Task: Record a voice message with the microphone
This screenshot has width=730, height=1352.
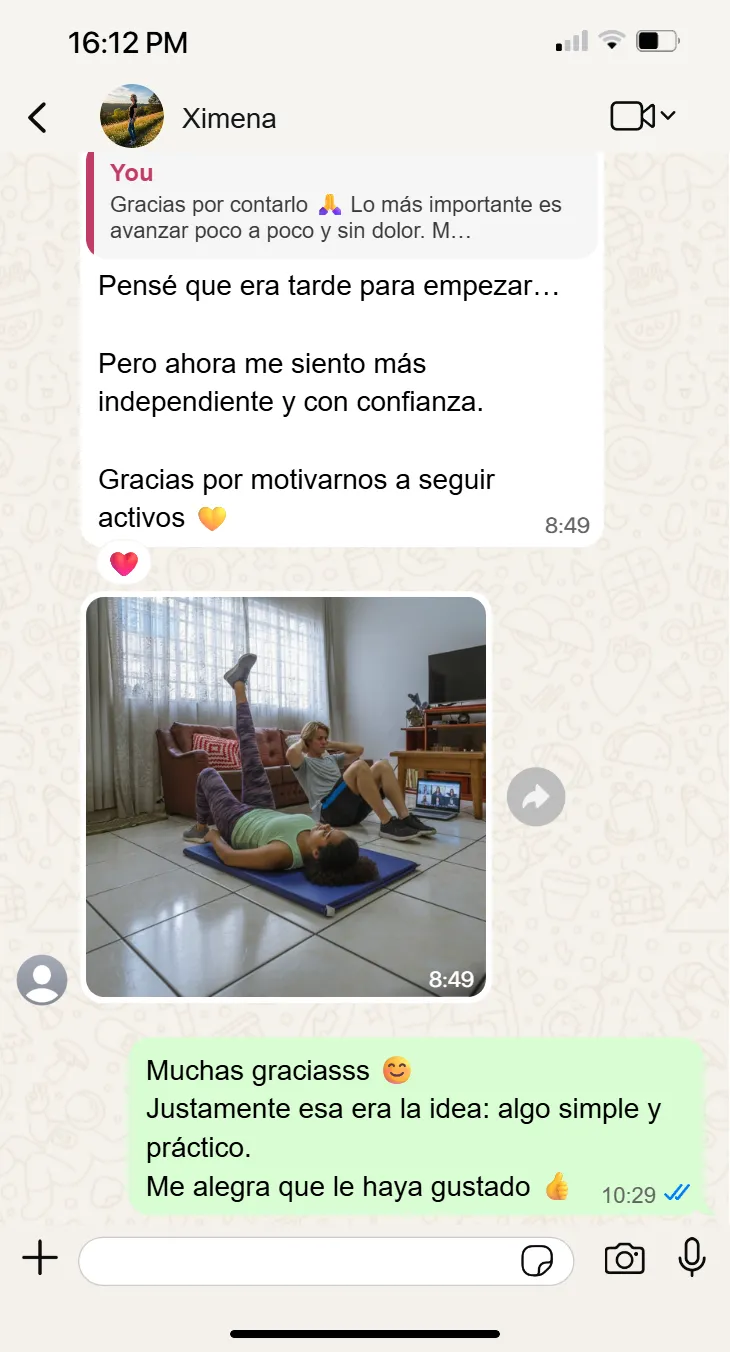Action: (x=692, y=1258)
